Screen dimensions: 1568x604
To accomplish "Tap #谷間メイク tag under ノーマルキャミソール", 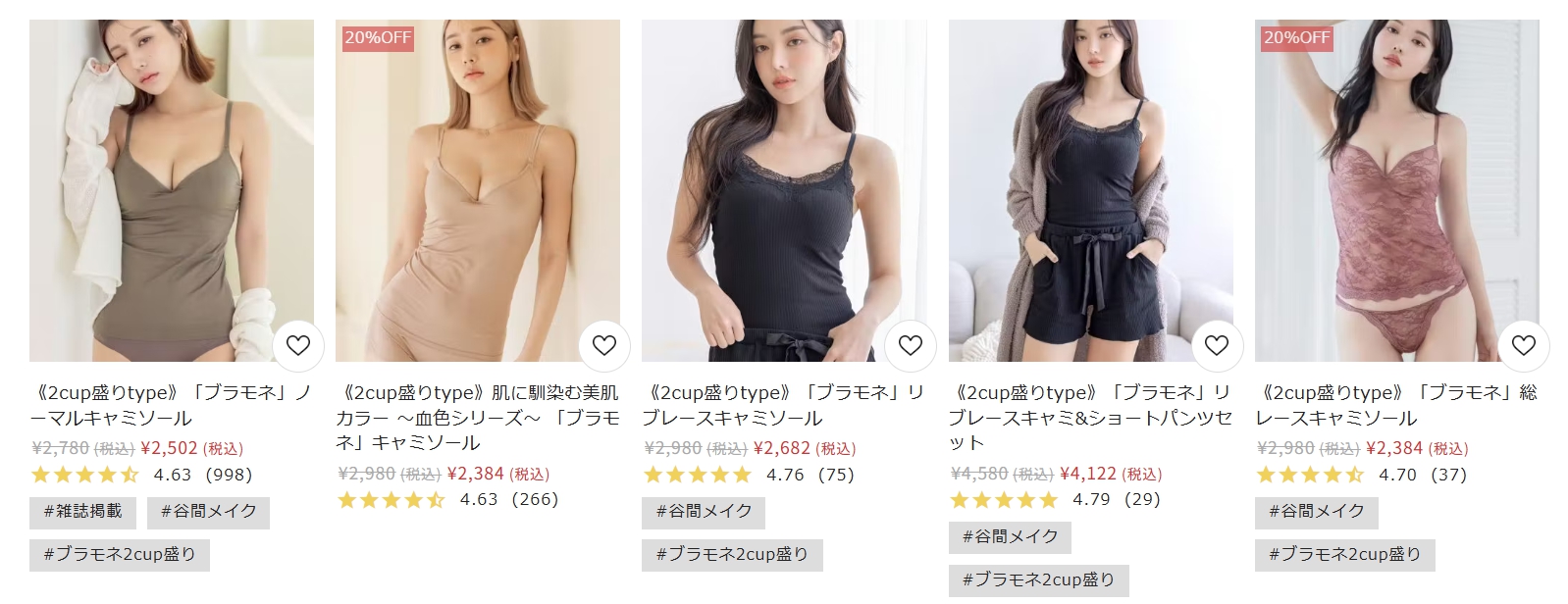I will coord(208,512).
